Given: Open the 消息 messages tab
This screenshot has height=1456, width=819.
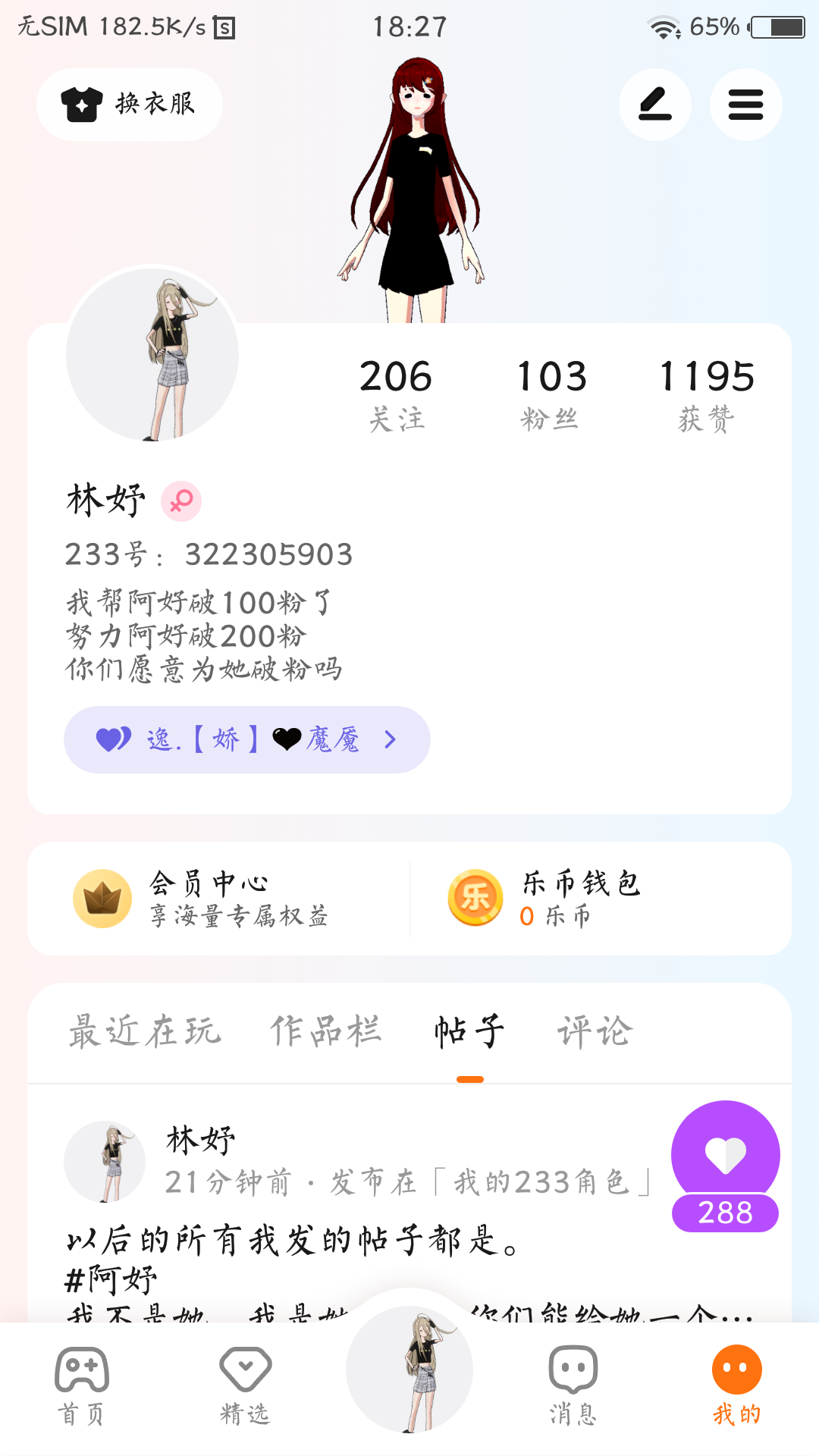Looking at the screenshot, I should pos(573,1385).
